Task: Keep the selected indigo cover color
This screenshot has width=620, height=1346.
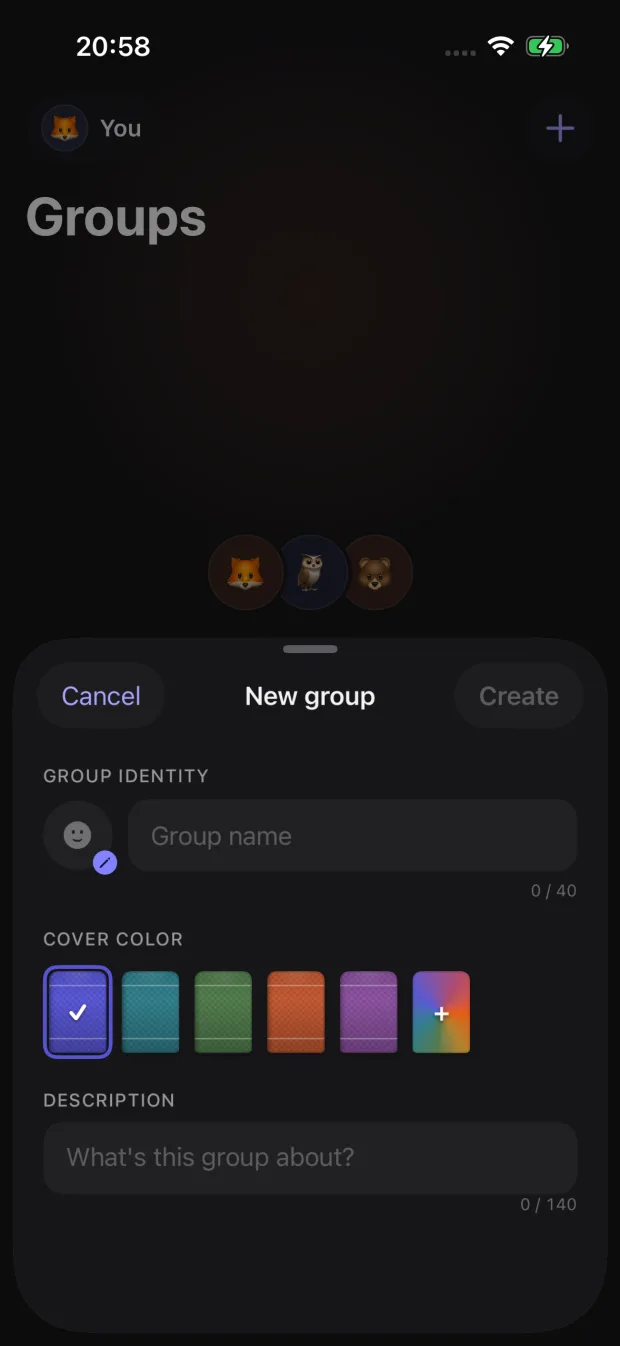Action: coord(78,1012)
